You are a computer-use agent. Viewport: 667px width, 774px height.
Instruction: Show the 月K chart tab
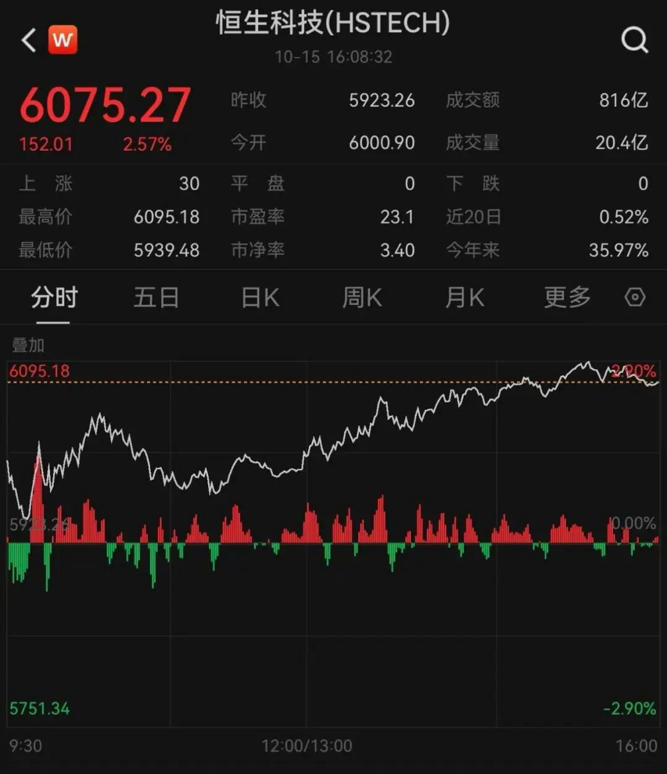click(x=464, y=297)
